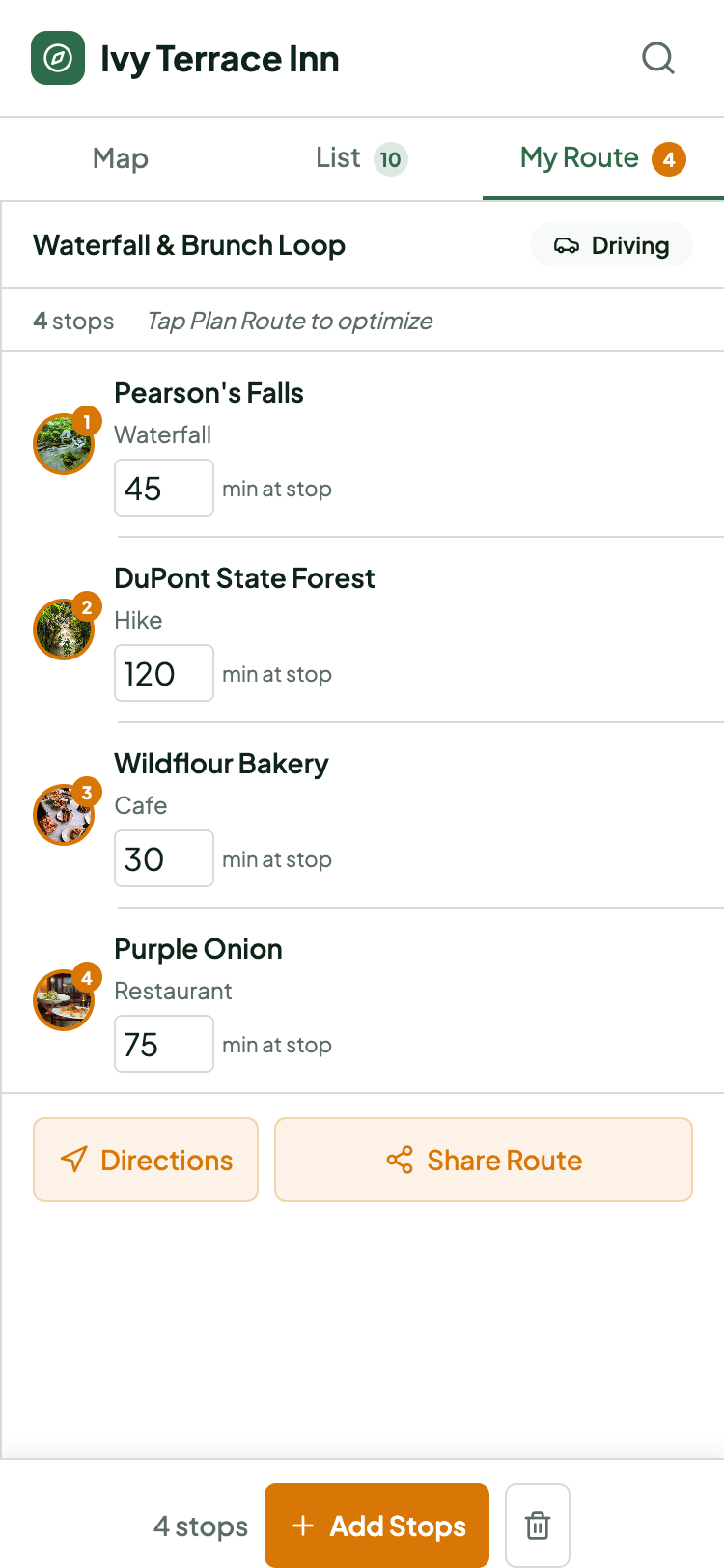
Task: Click the orange stop number badge on Pearson's Falls
Action: pos(86,420)
